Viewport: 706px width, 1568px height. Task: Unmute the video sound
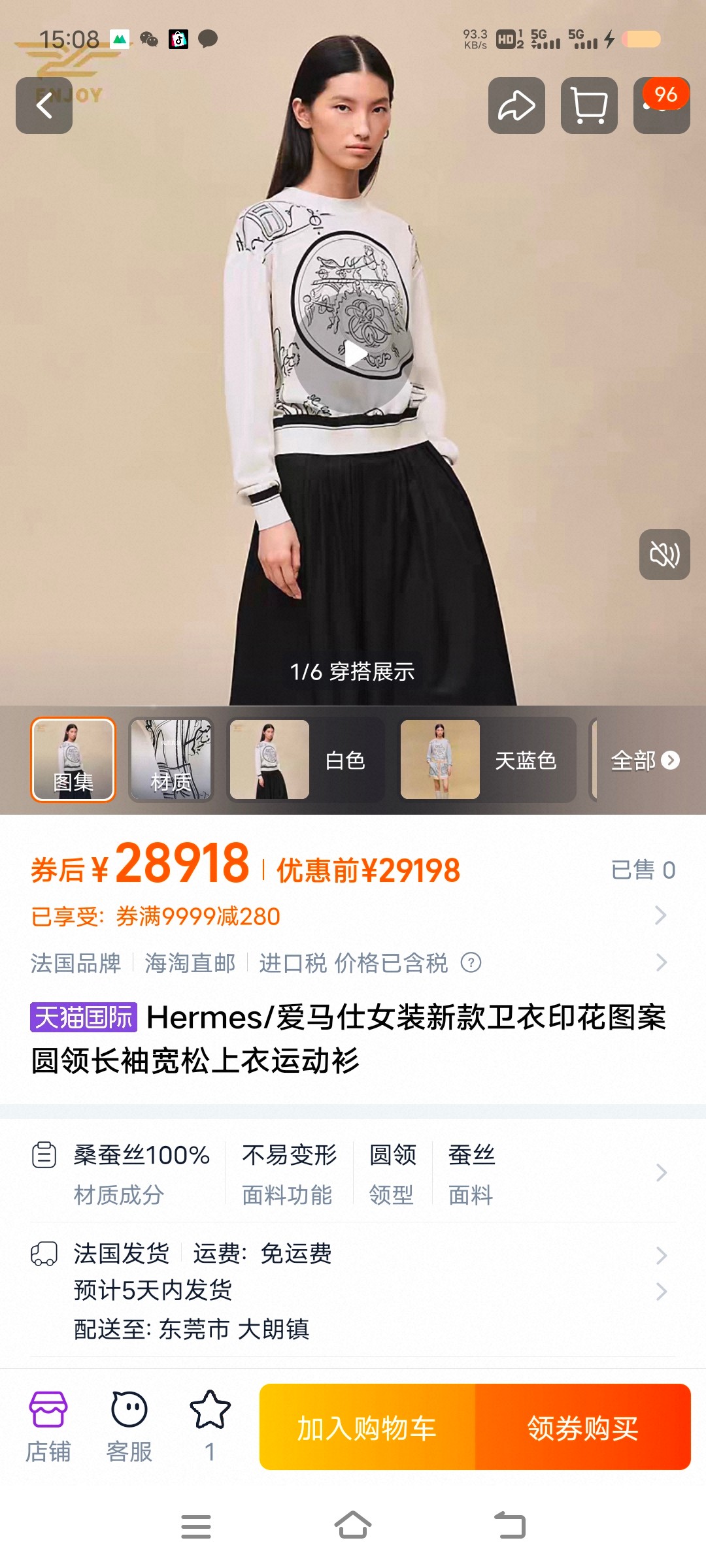[664, 555]
